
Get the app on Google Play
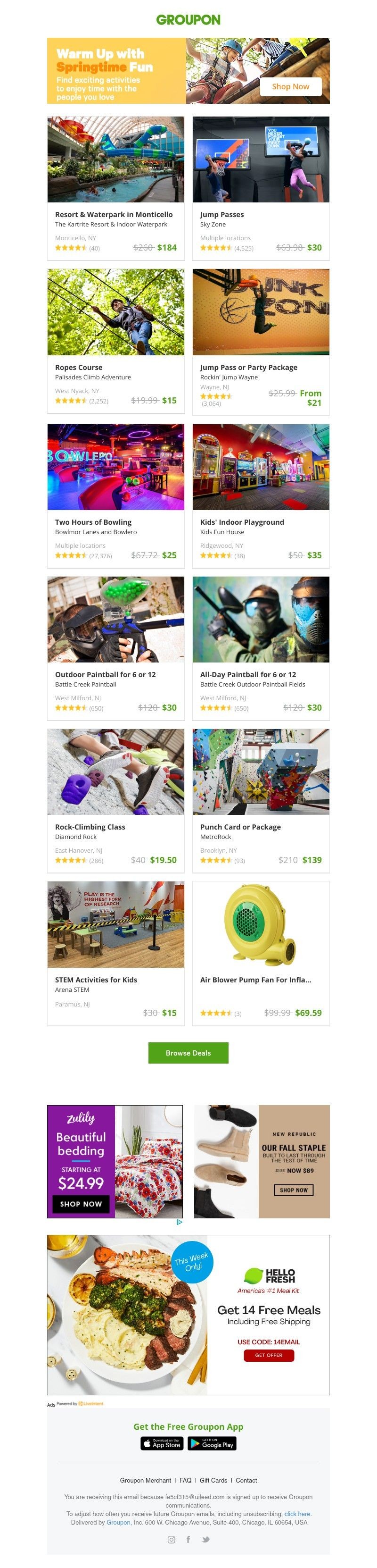[x=212, y=1443]
